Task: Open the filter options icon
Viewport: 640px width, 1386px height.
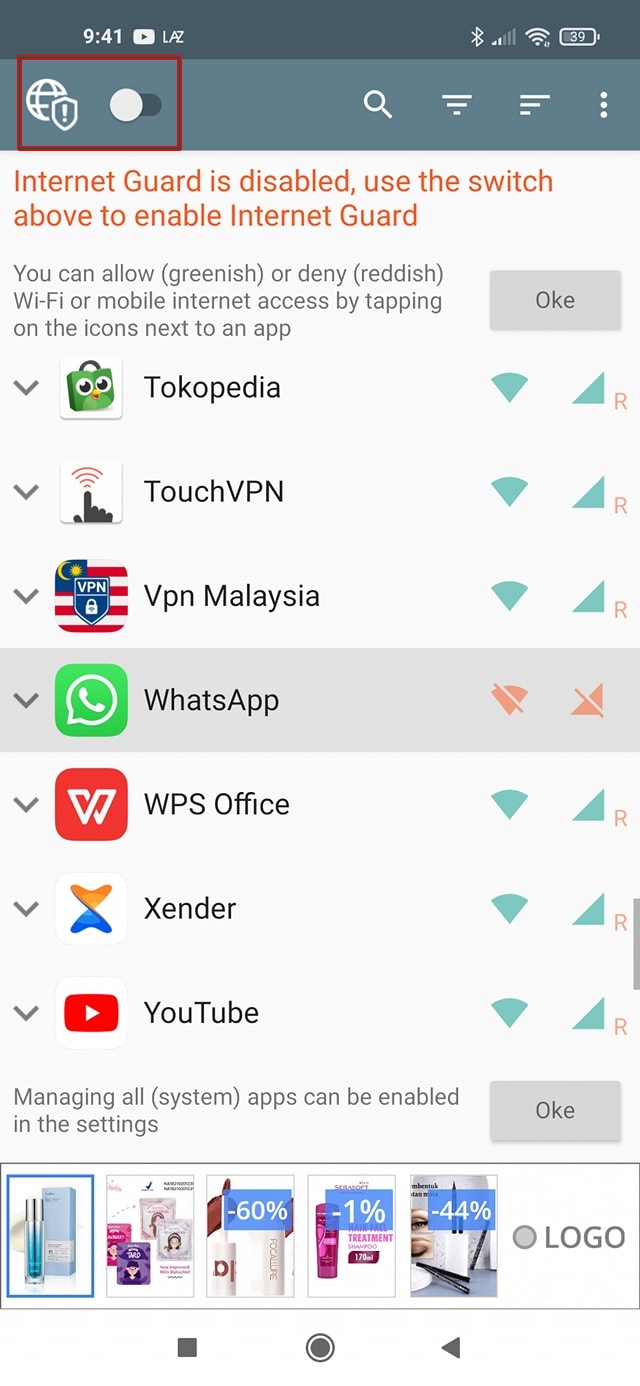Action: 456,104
